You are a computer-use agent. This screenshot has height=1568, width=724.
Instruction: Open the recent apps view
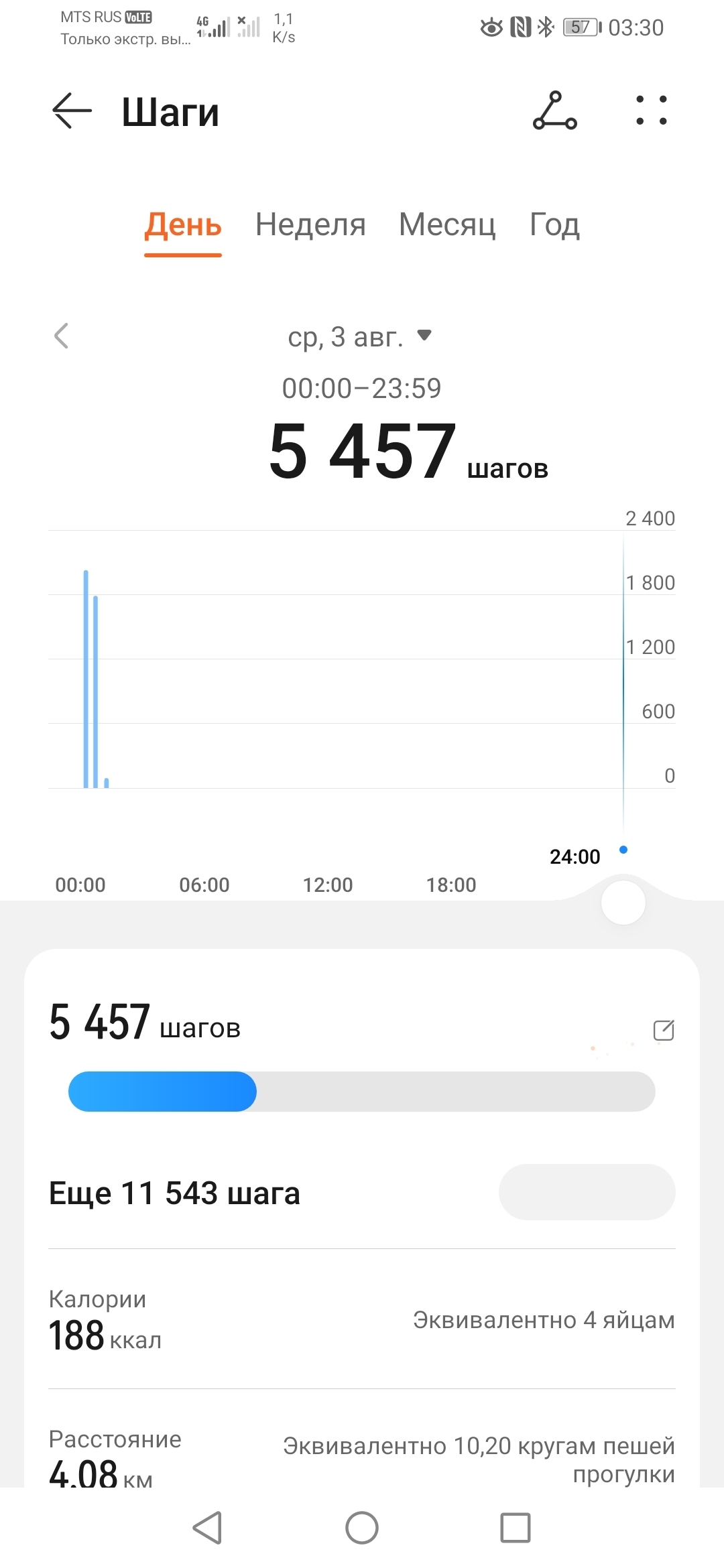[x=516, y=1528]
